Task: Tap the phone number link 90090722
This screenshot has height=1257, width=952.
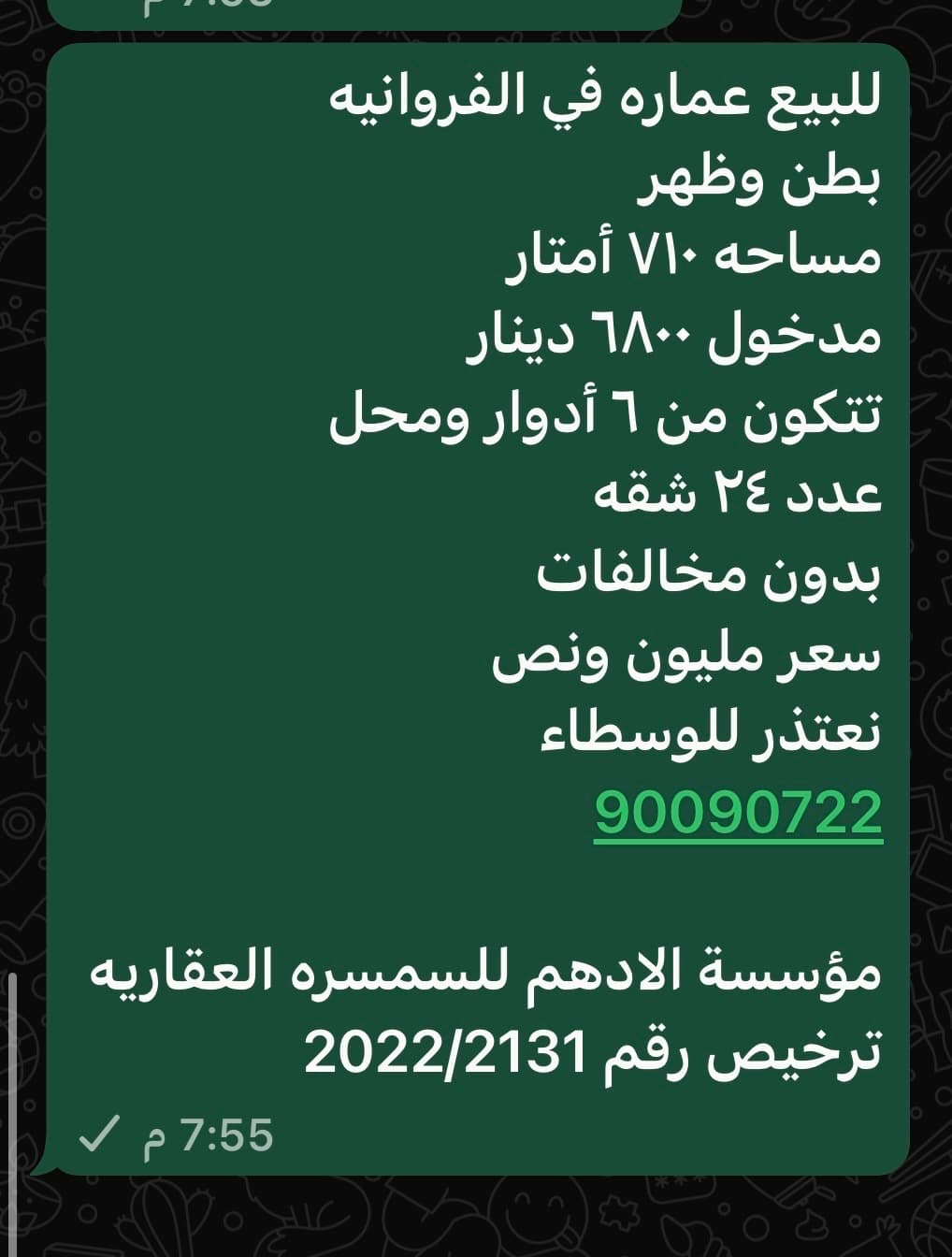Action: pos(738,812)
